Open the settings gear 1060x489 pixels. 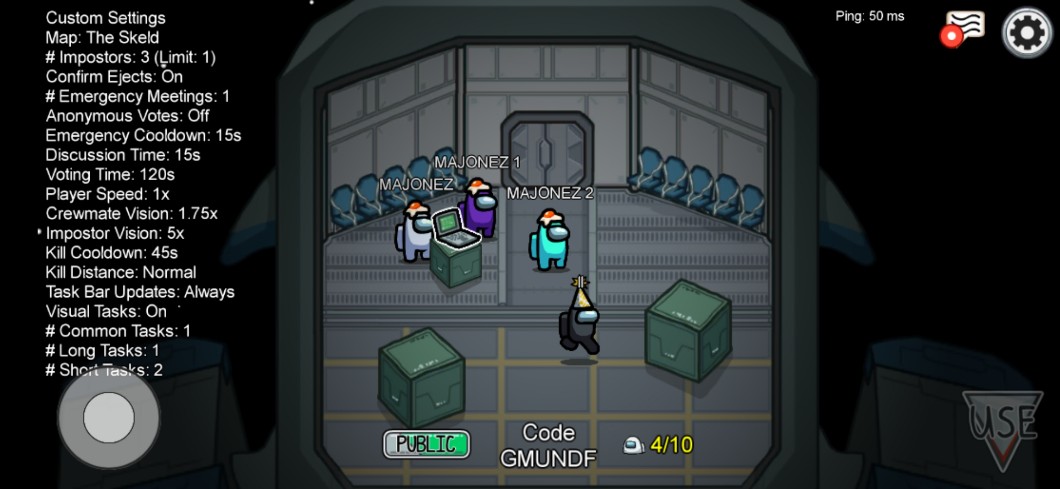(x=1027, y=33)
